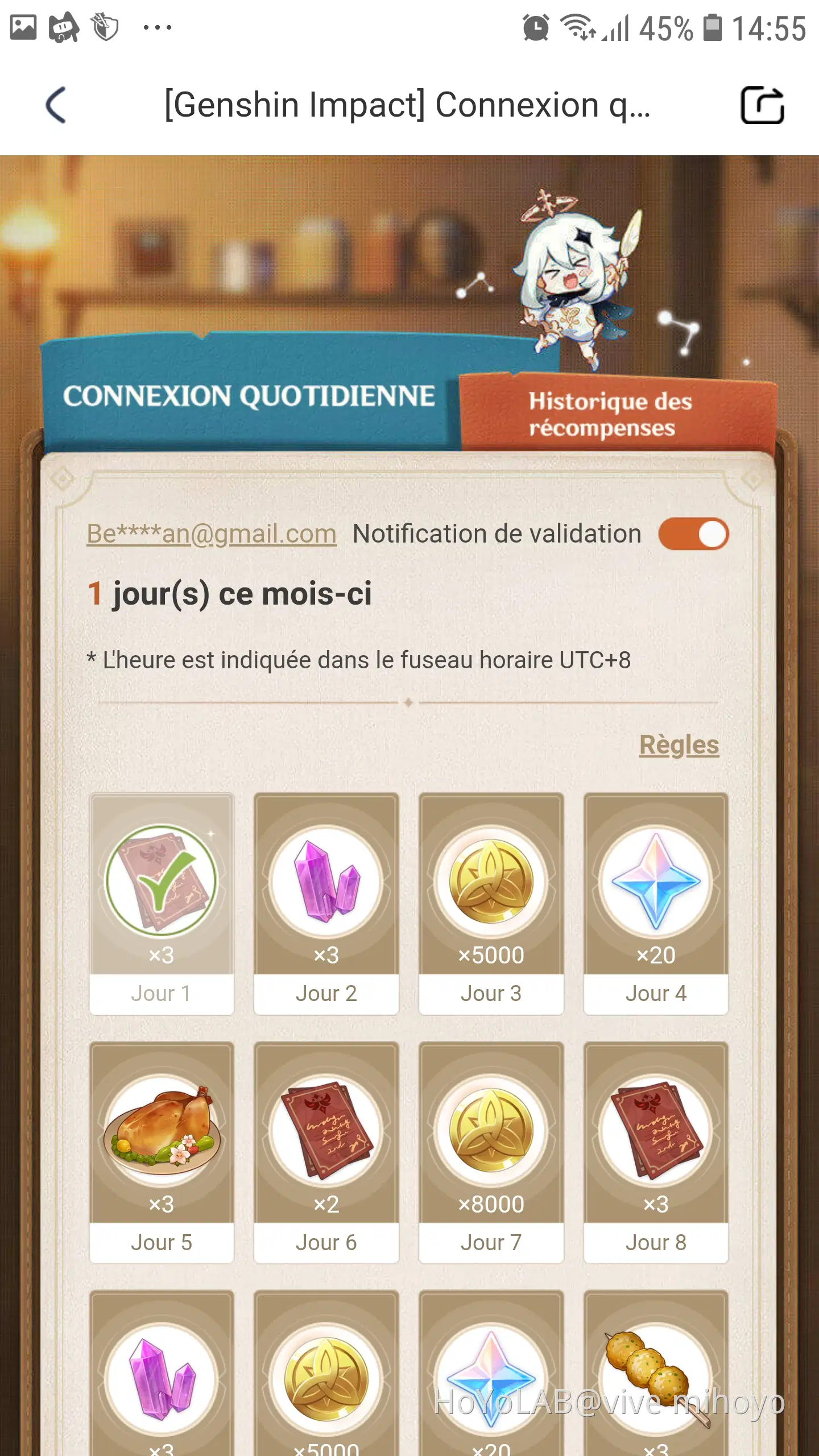The image size is (819, 1456).
Task: Open the Jour 5 roast chicken reward
Action: click(x=162, y=1152)
